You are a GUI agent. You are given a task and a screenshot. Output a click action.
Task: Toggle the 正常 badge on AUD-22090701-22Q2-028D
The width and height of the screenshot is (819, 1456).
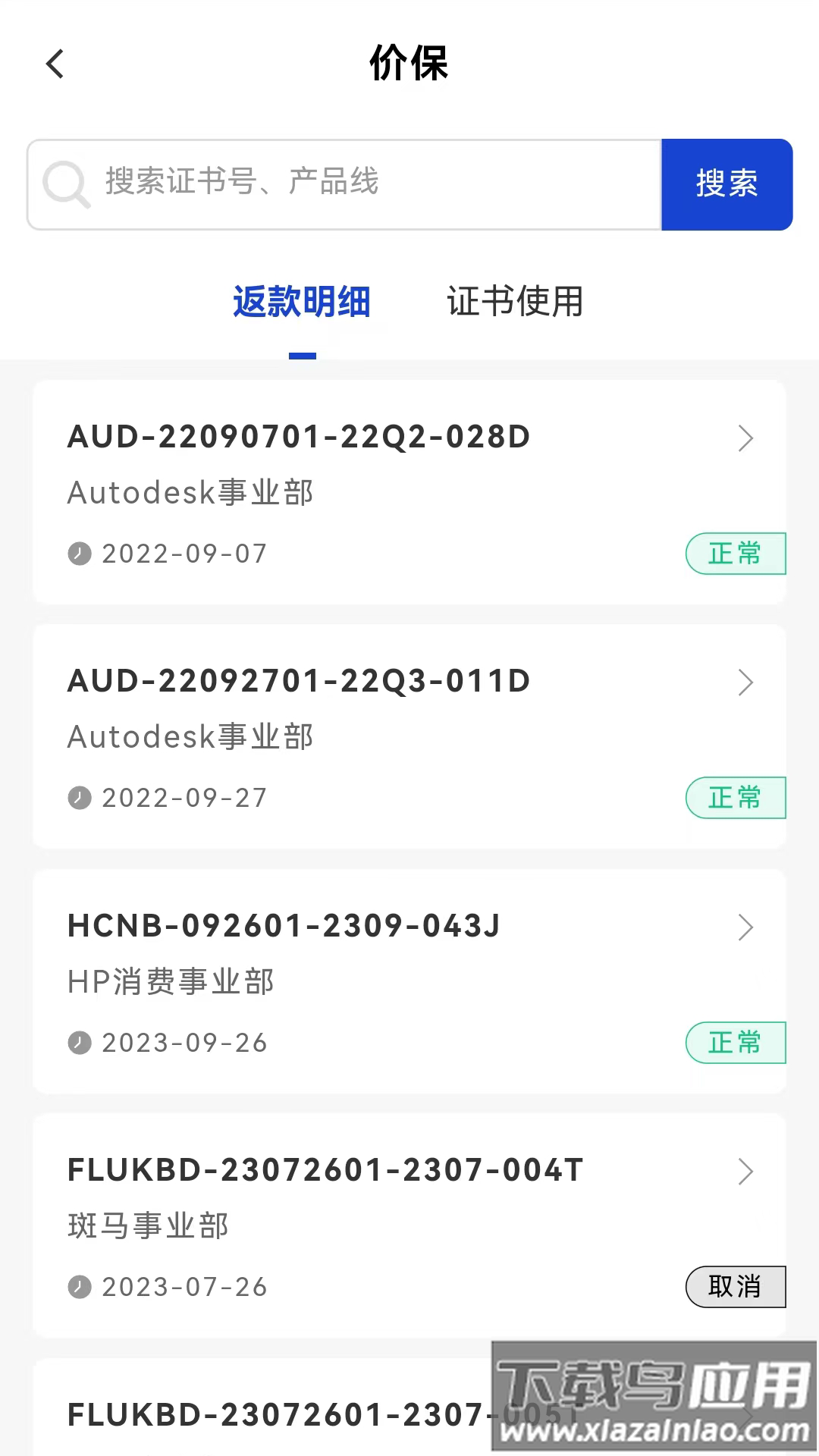point(735,554)
